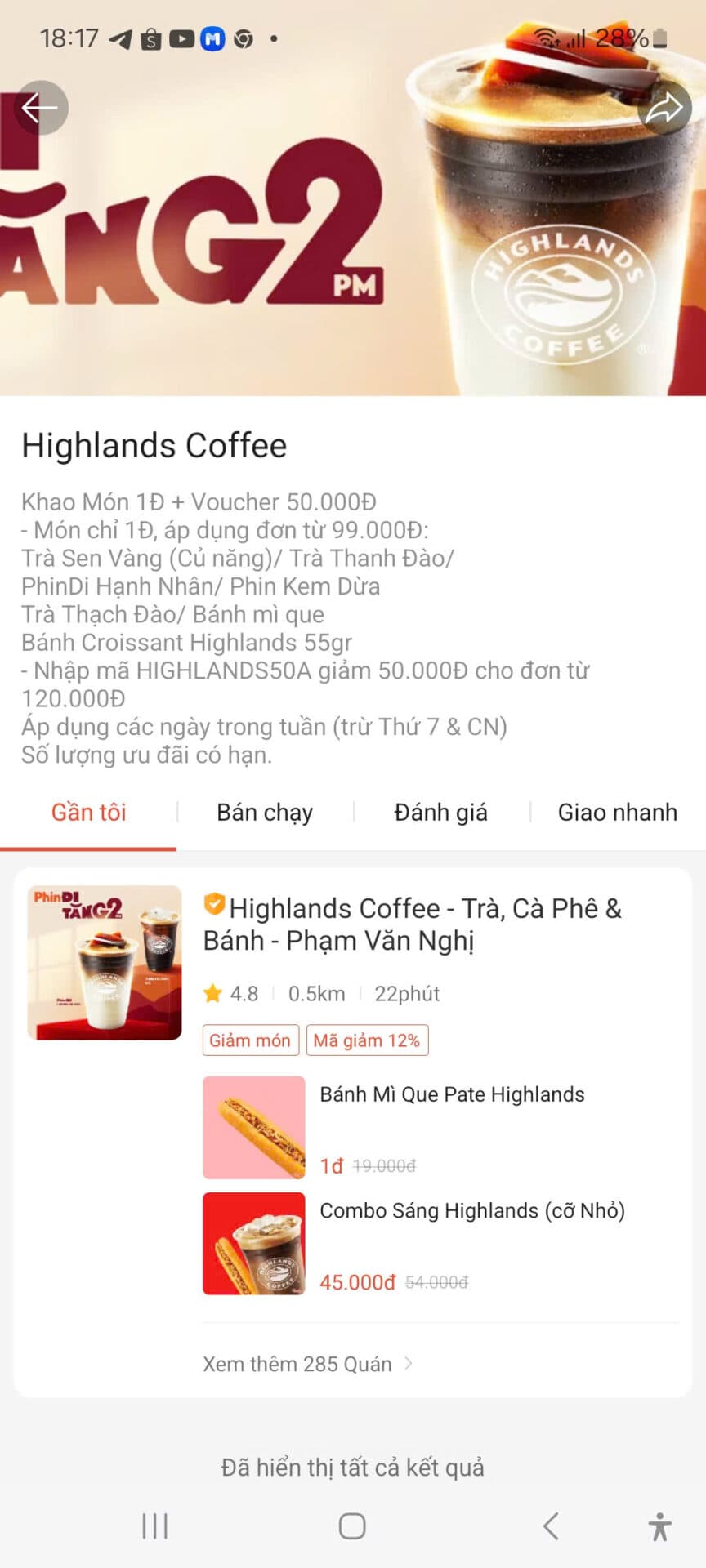706x1568 pixels.
Task: Expand Xem thêm 285 Quán with its chevron
Action: (309, 1363)
